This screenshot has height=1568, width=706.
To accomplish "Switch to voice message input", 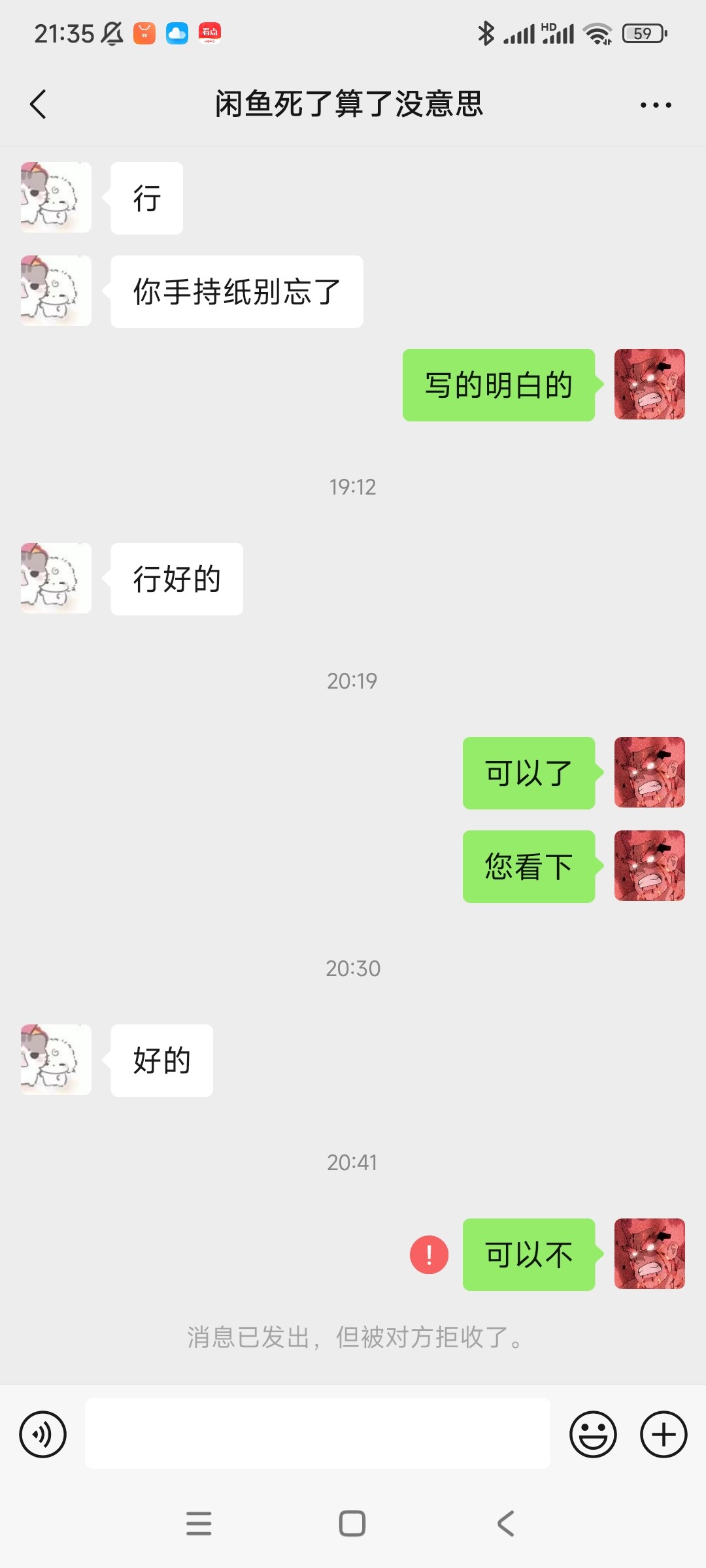I will (x=43, y=1434).
